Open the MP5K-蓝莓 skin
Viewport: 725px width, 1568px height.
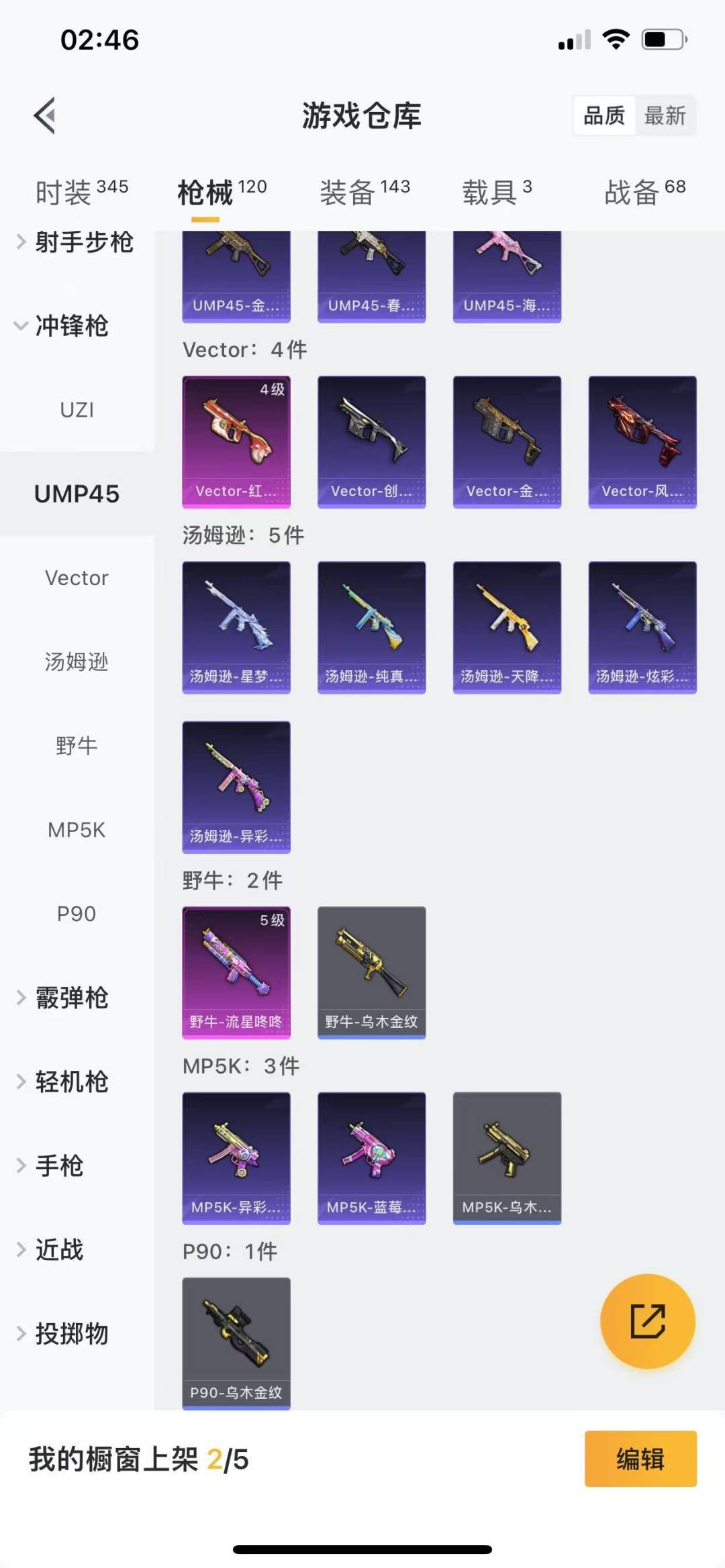pos(372,1158)
